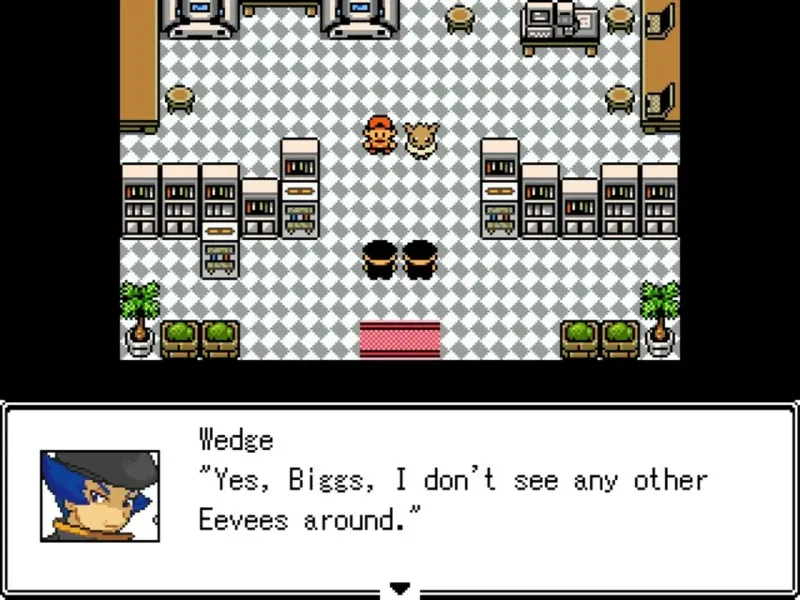Tap the continue arrow to advance Wedge's dialogue

click(400, 588)
